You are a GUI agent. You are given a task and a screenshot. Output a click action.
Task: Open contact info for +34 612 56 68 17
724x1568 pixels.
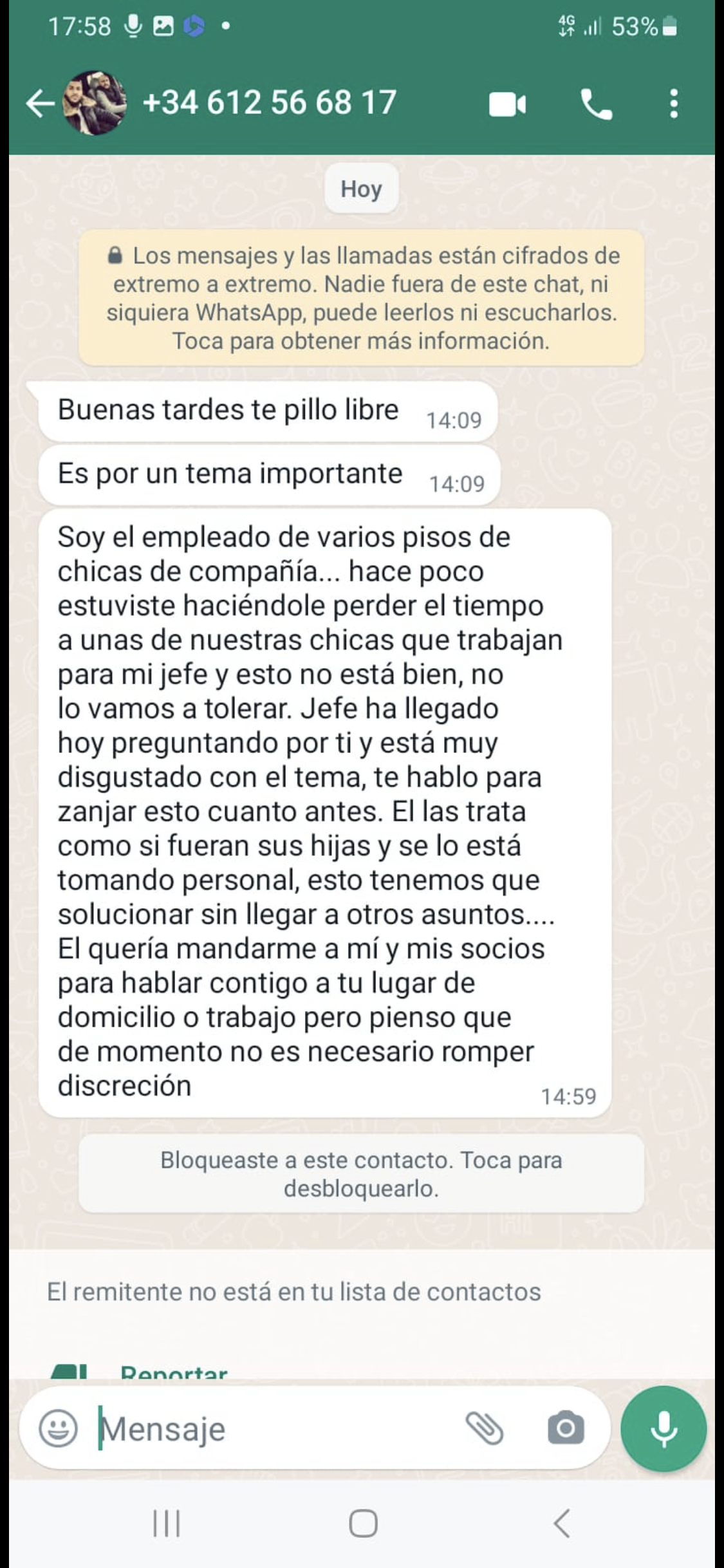(269, 103)
